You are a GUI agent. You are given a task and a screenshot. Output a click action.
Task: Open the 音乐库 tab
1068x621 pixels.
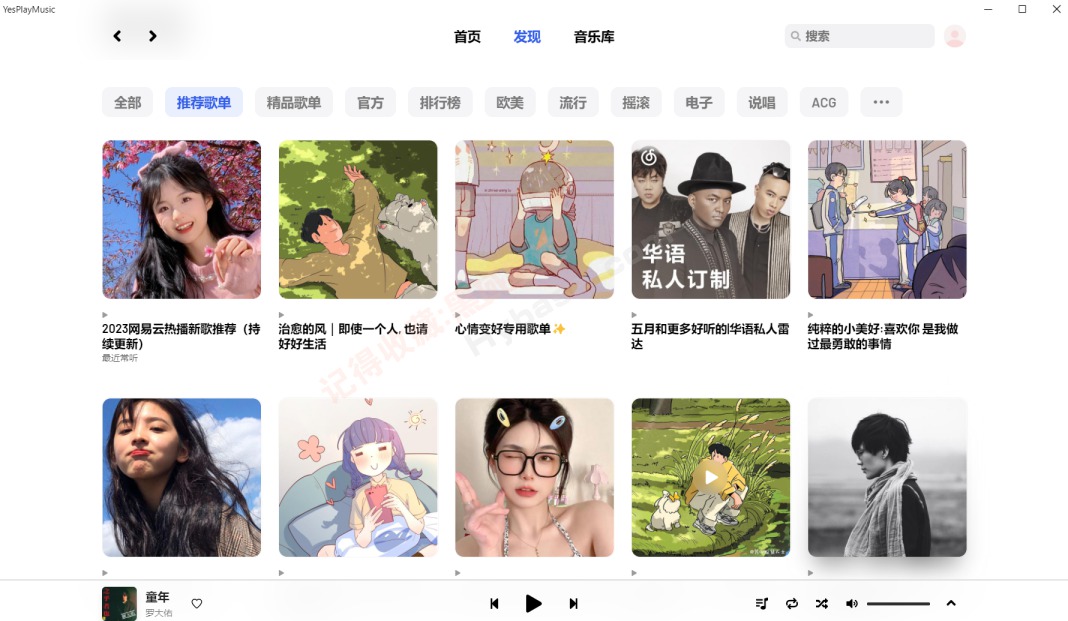pos(594,37)
